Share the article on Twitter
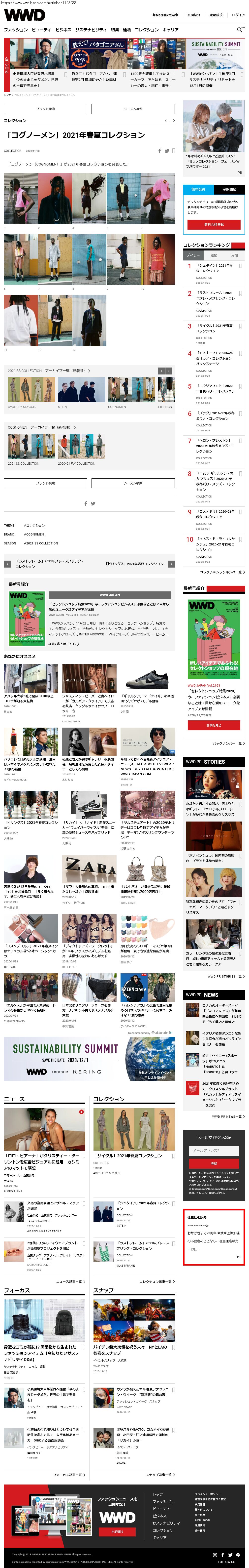 click(166, 151)
